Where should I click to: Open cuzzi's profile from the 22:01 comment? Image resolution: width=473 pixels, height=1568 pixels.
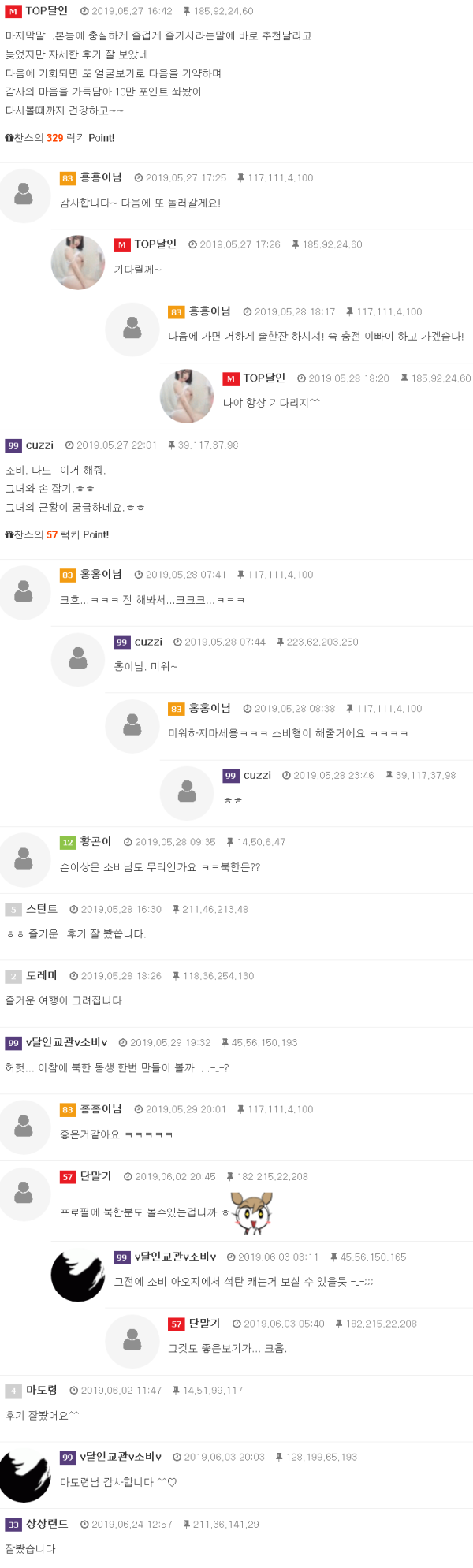(39, 445)
